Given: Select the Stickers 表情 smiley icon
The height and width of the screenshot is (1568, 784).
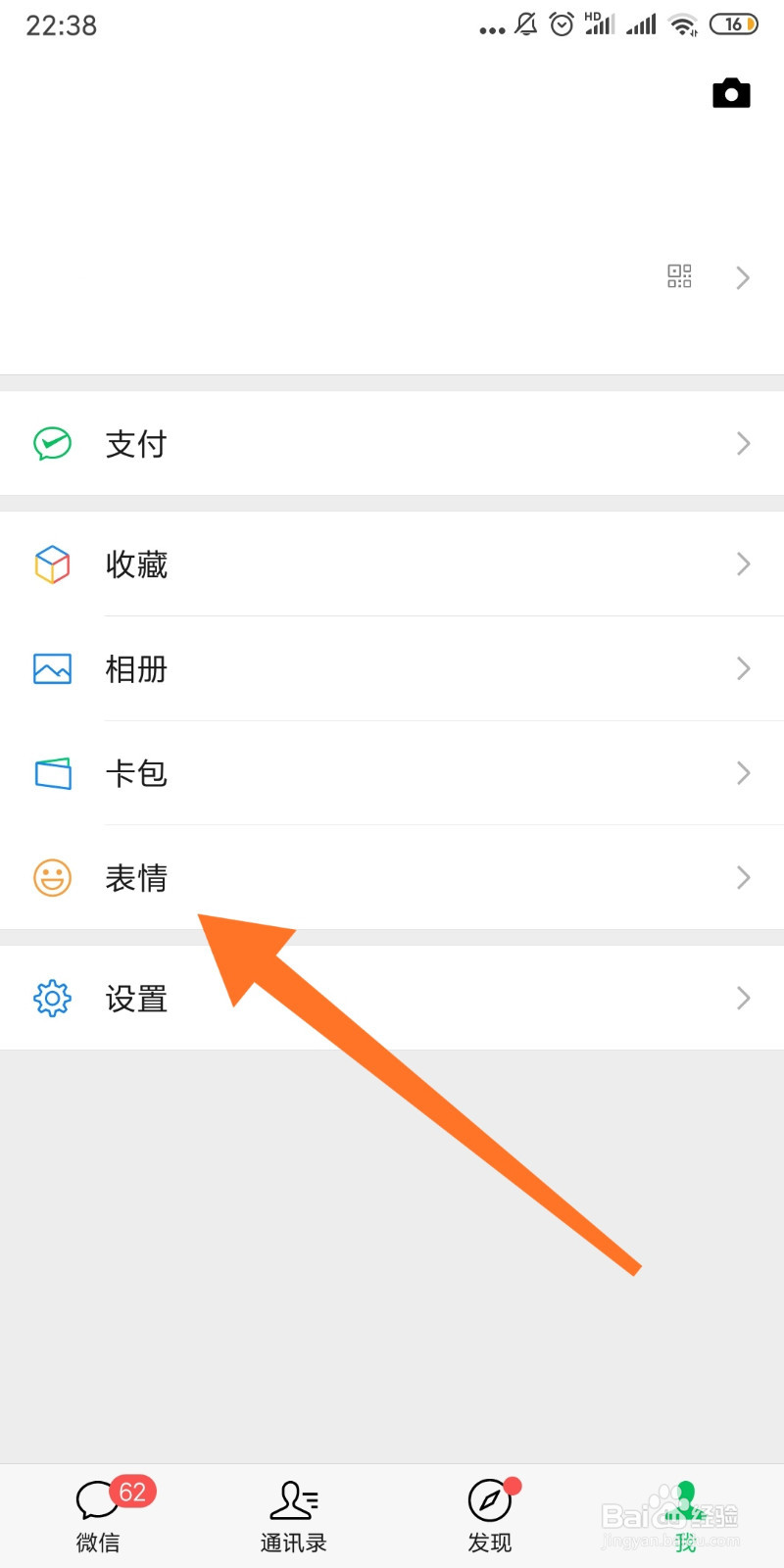Looking at the screenshot, I should [x=51, y=878].
